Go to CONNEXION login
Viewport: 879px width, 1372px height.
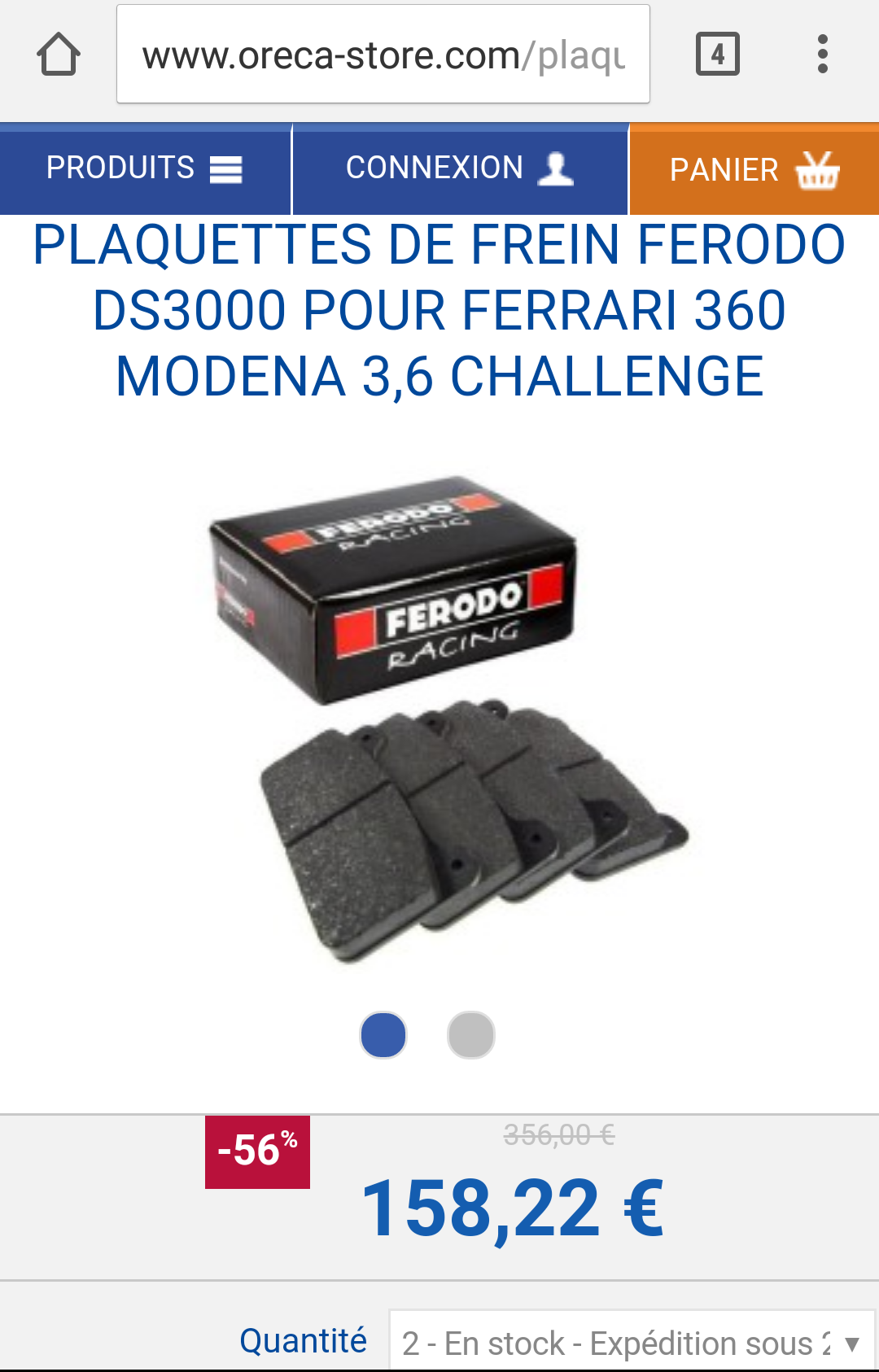(x=460, y=169)
